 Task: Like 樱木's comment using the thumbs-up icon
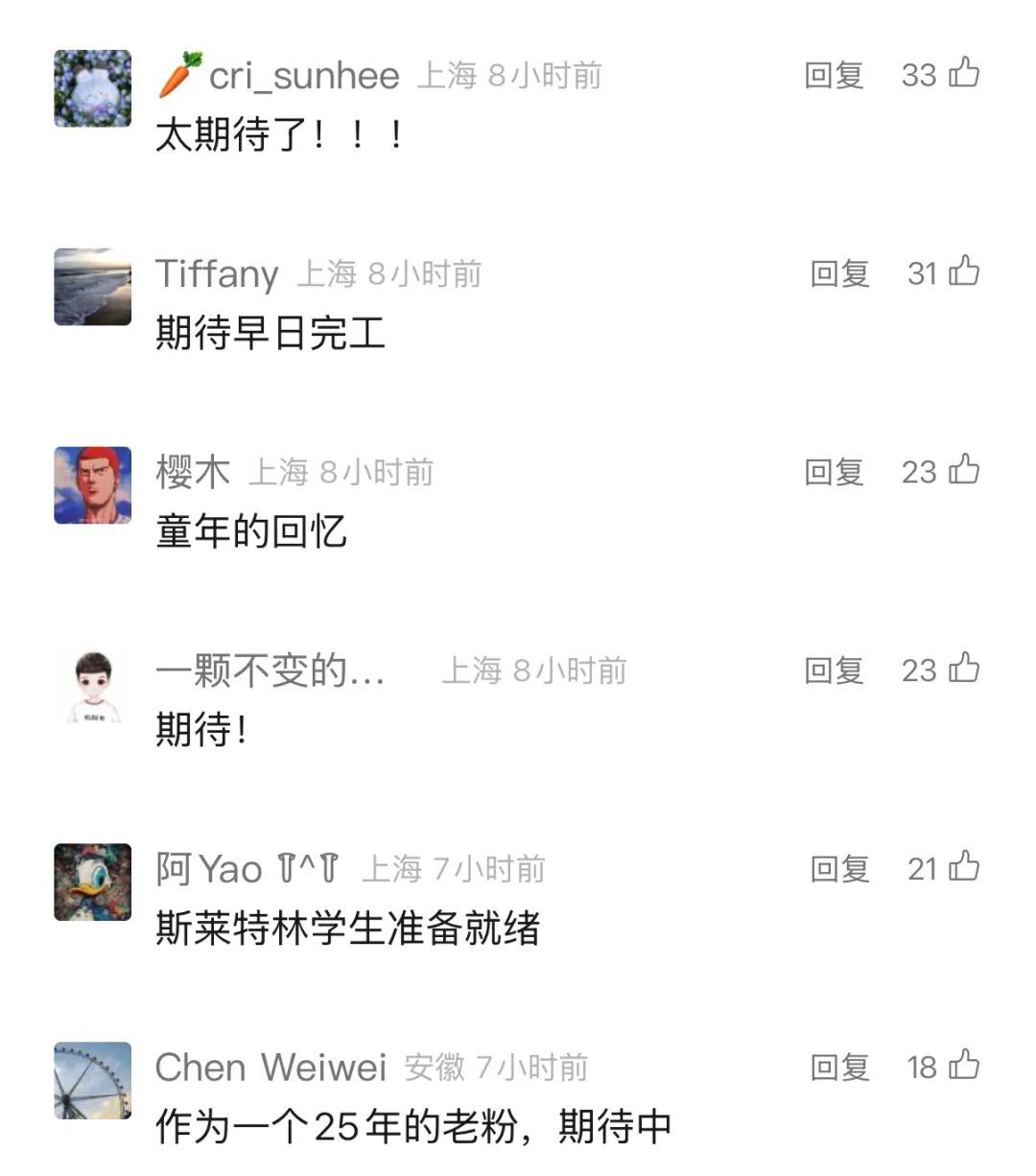[x=963, y=472]
